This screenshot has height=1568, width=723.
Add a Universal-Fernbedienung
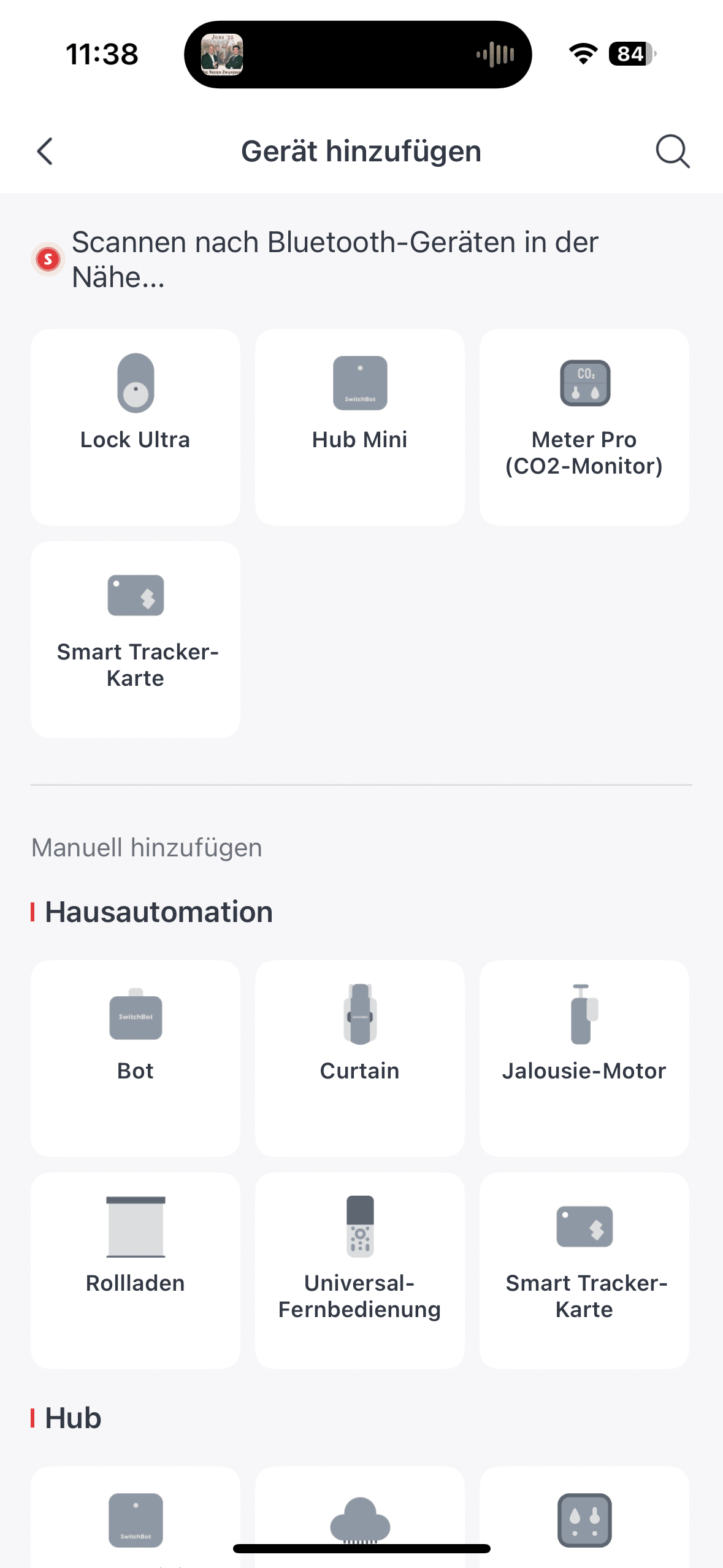359,1270
